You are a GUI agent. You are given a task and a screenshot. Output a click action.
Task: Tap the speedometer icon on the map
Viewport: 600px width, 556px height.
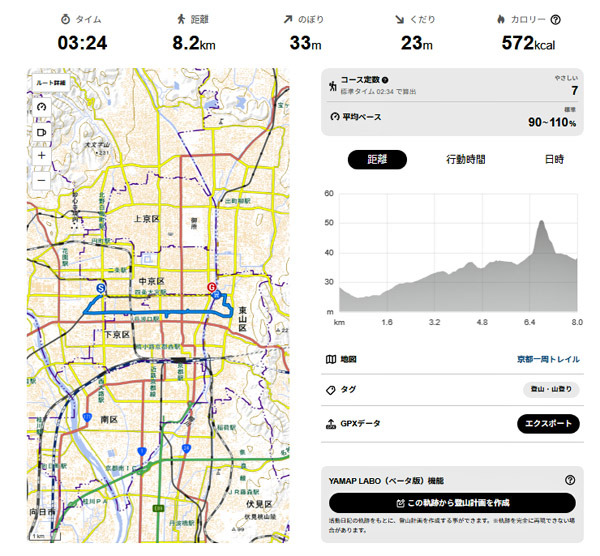41,106
